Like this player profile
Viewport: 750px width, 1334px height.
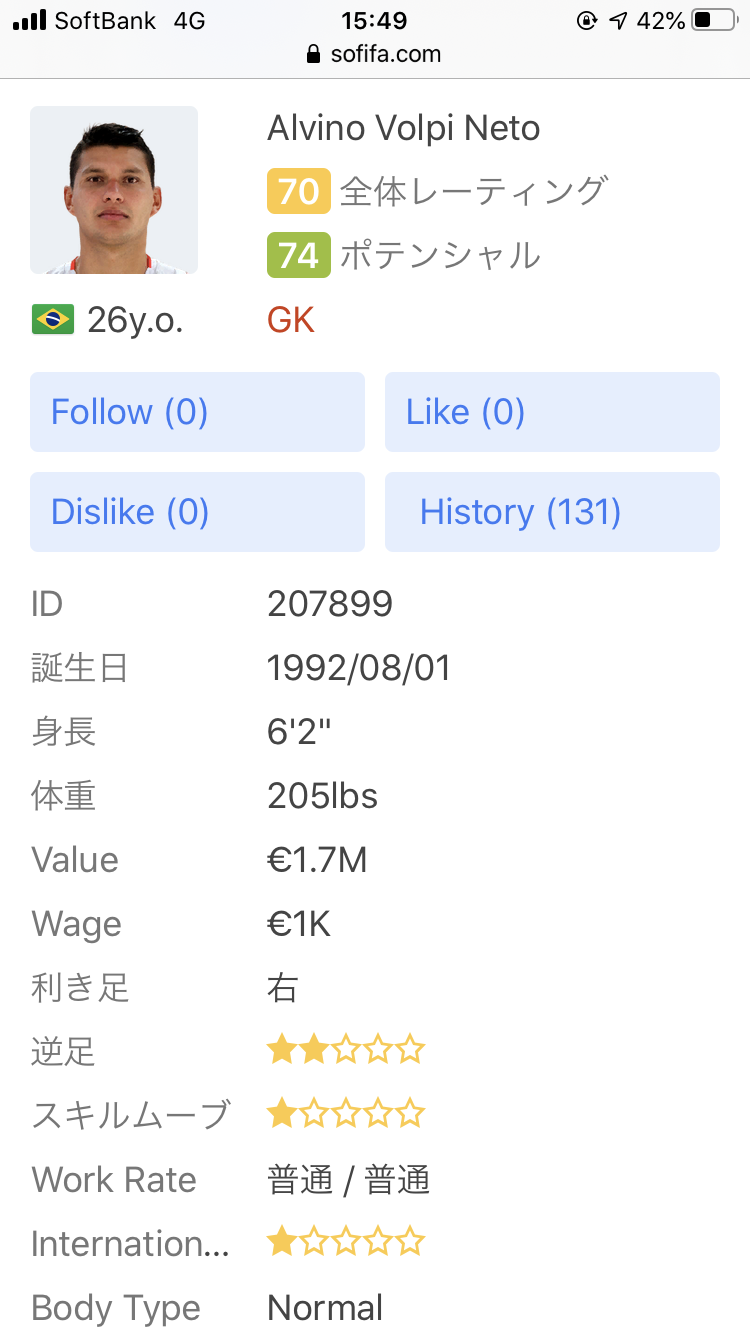click(552, 412)
